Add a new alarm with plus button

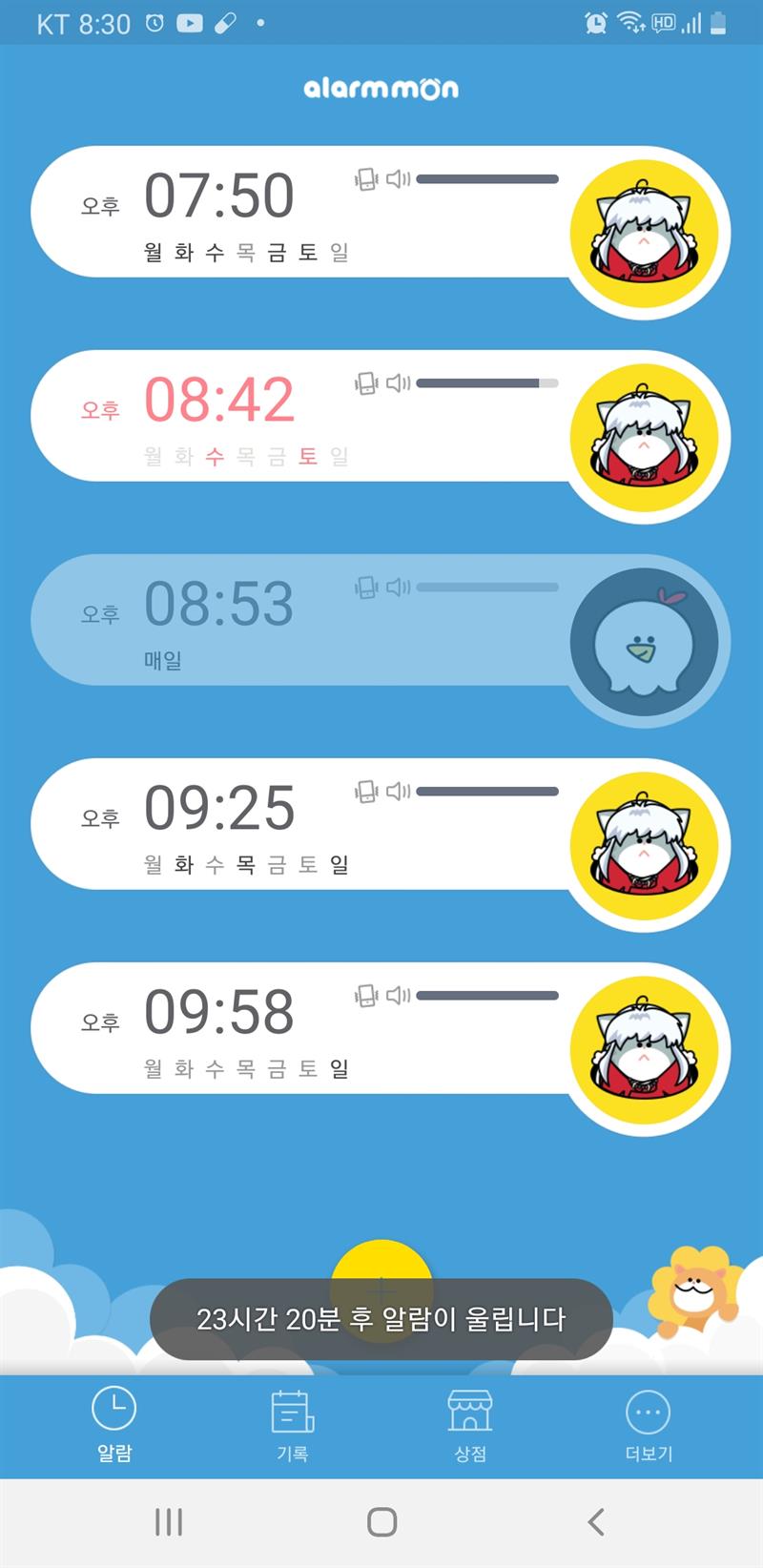(x=381, y=1261)
